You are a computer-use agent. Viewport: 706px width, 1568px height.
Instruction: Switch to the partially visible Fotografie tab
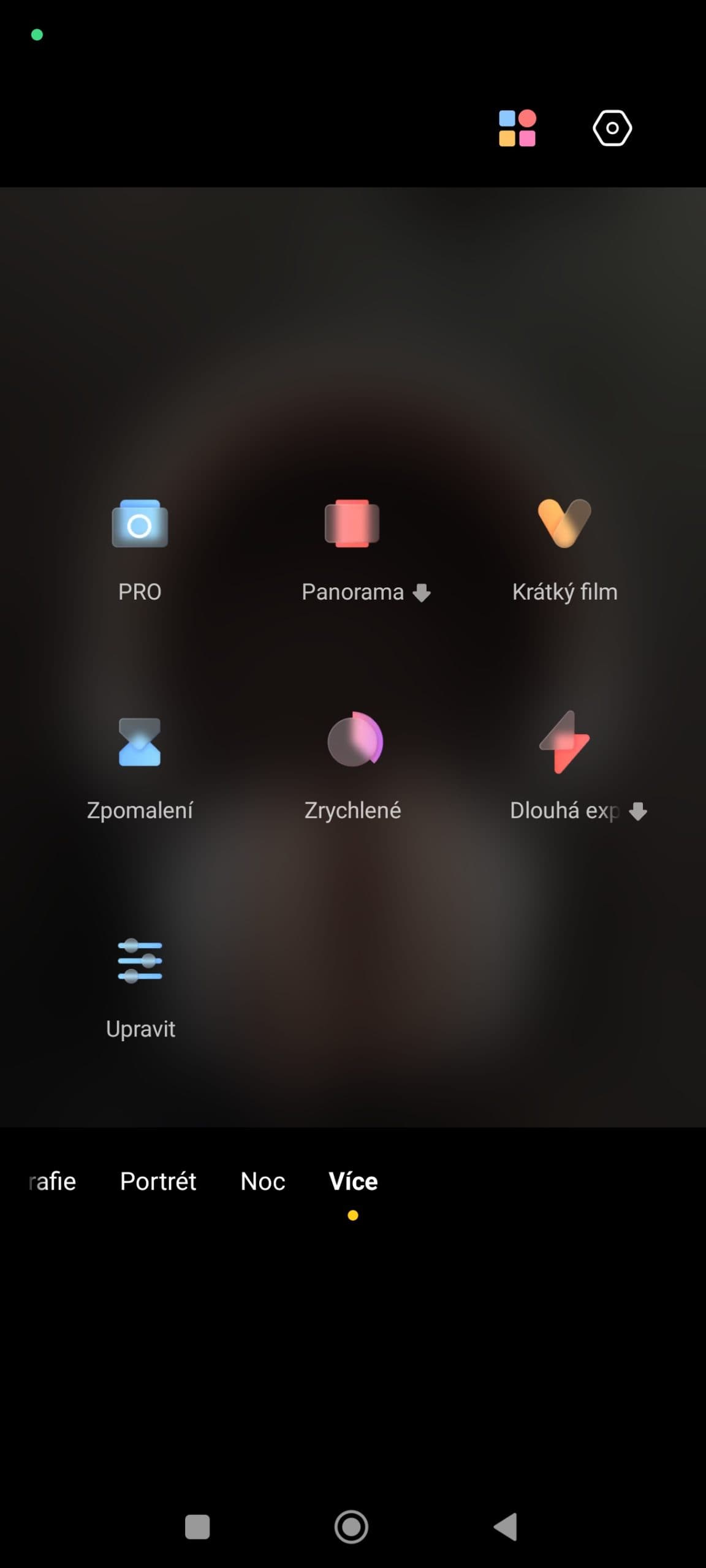click(x=53, y=1181)
